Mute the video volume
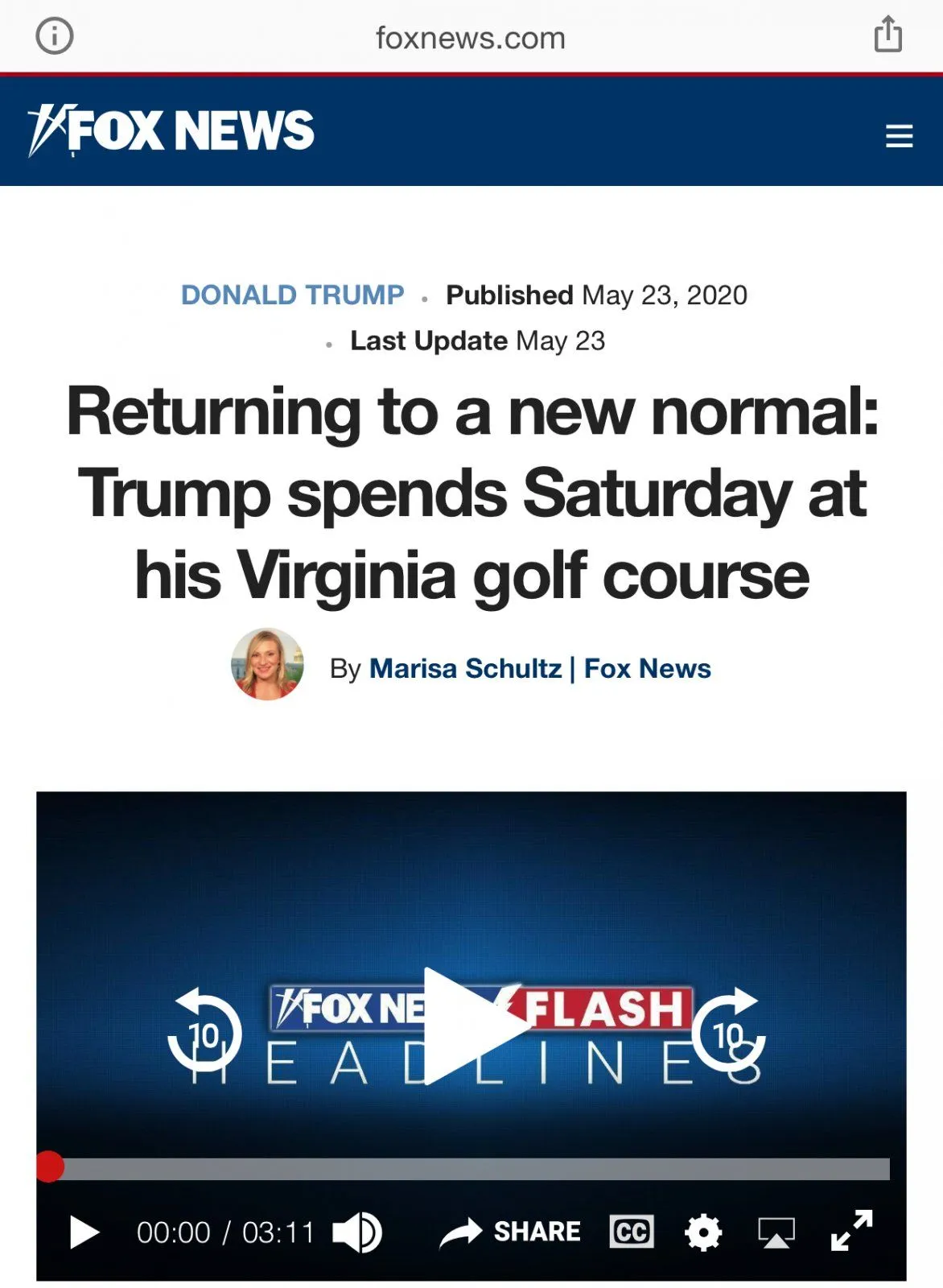 (x=357, y=1232)
